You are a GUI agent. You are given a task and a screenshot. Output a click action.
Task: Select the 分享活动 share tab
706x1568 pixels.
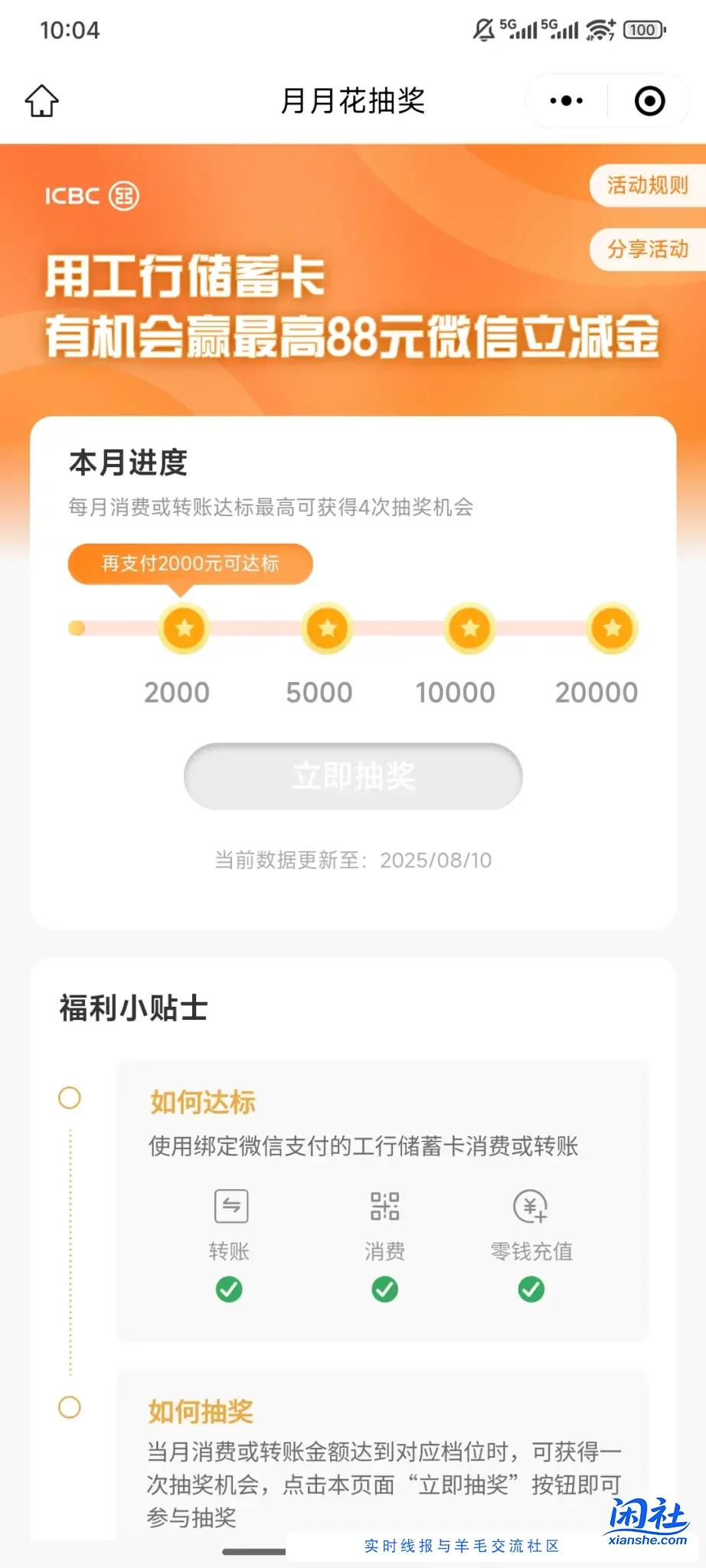point(647,249)
